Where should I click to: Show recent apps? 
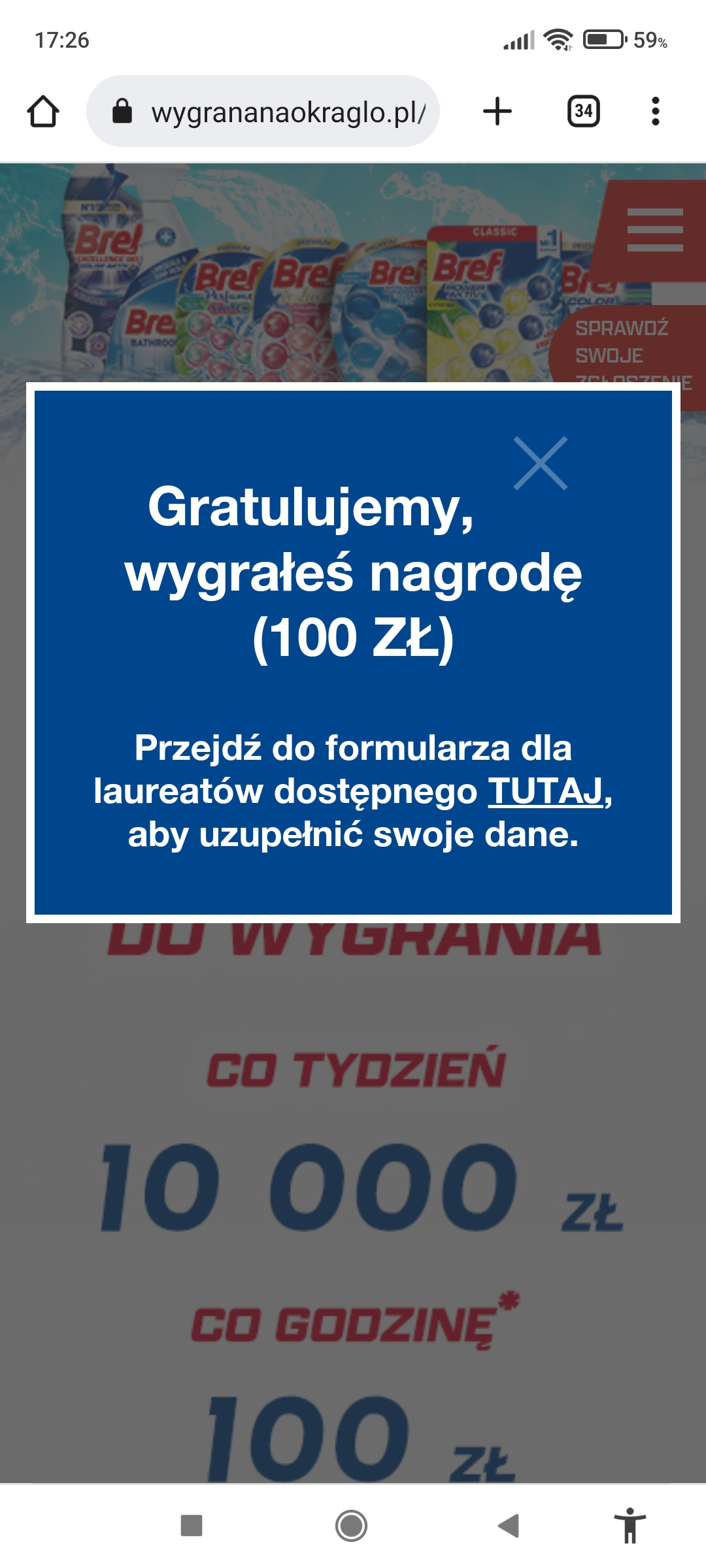click(192, 1526)
